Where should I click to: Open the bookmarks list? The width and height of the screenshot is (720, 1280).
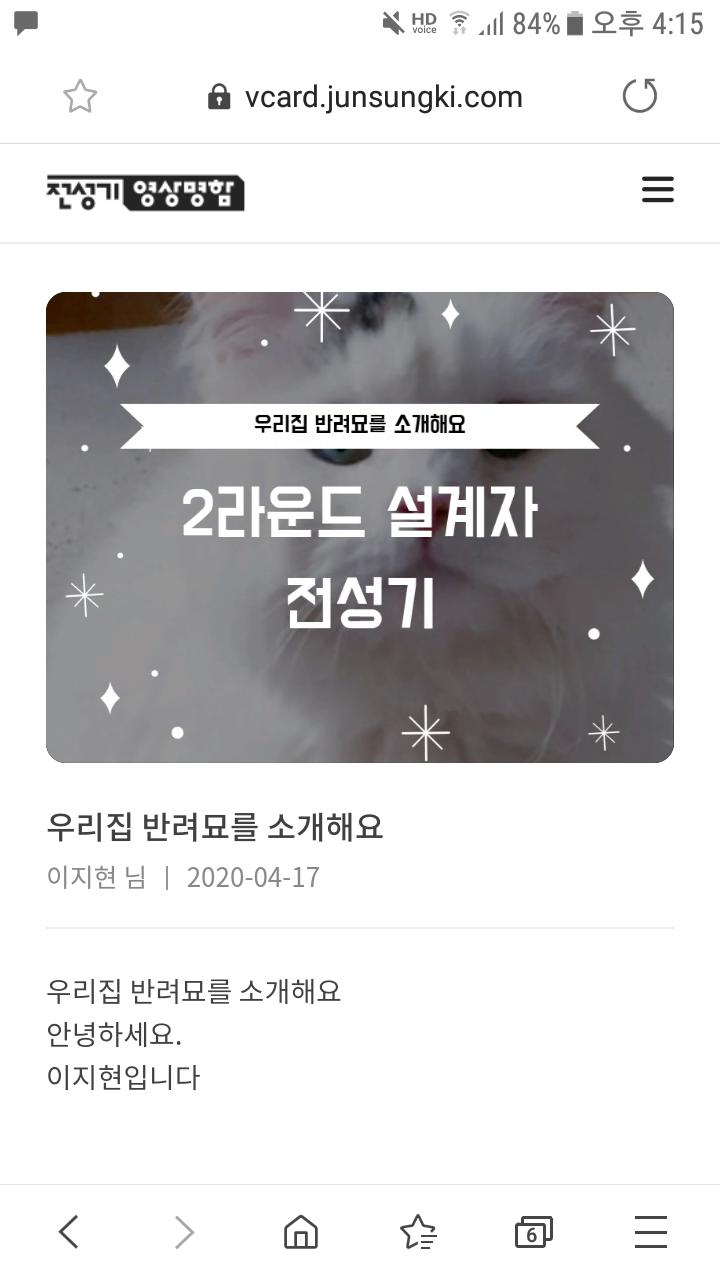pyautogui.click(x=418, y=1232)
